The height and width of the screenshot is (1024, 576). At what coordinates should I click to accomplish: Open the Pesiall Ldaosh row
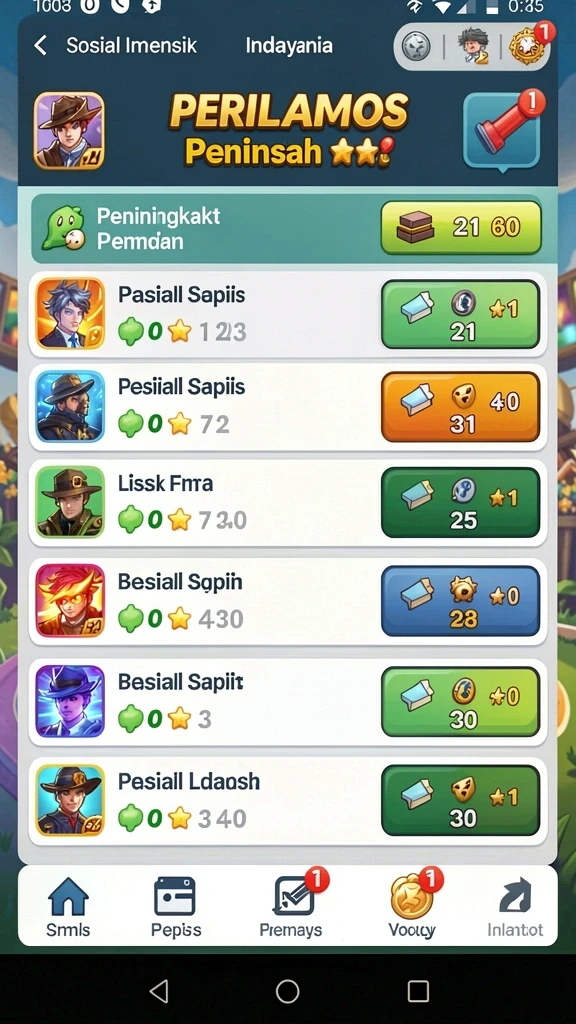point(287,801)
